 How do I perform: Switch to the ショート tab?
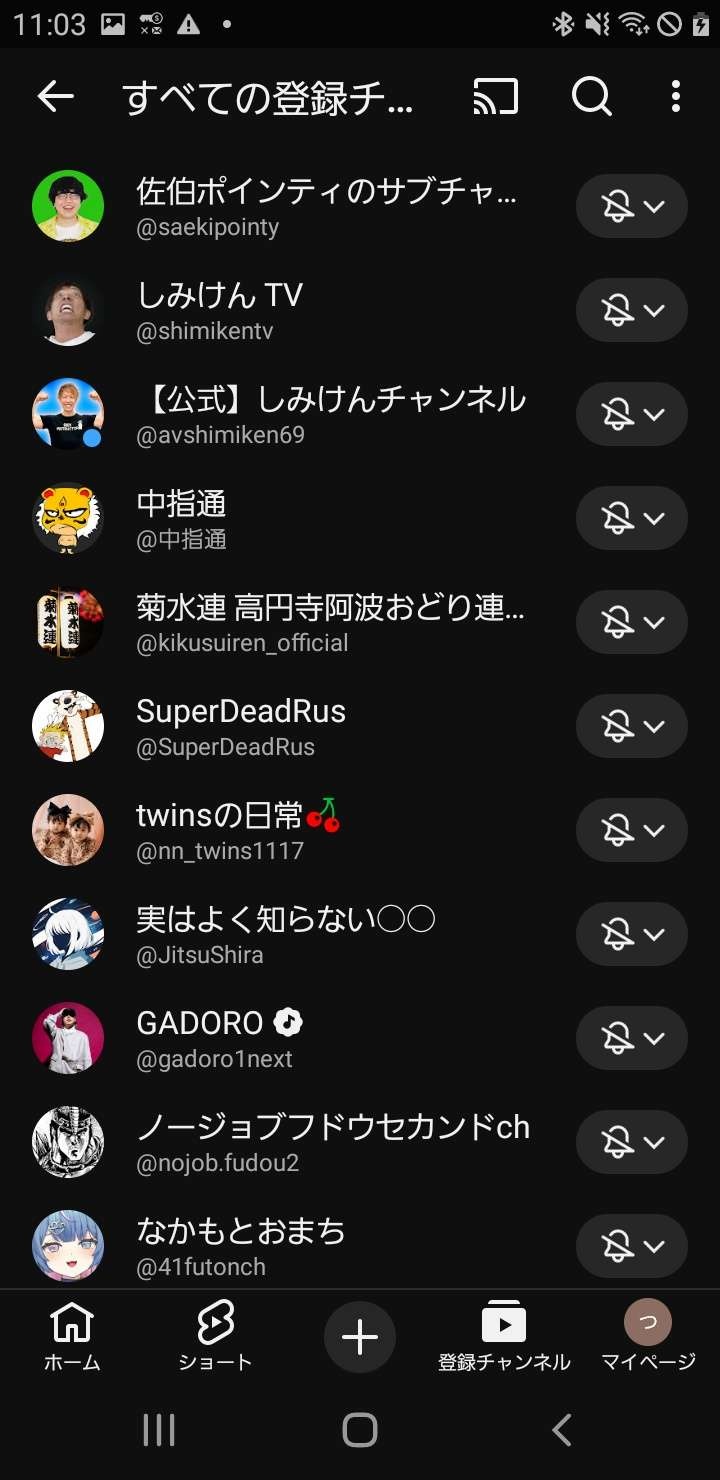215,1336
